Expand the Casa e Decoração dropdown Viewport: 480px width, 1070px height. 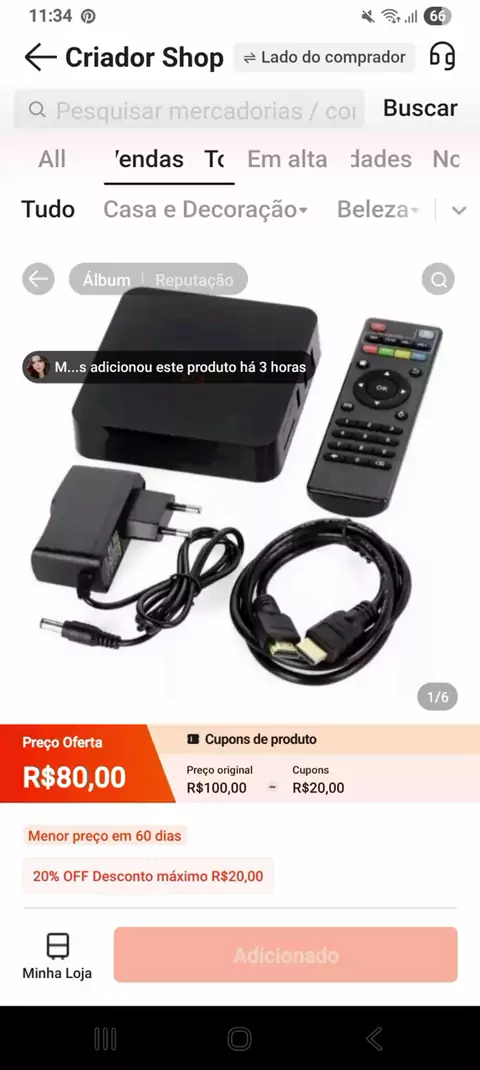click(205, 209)
